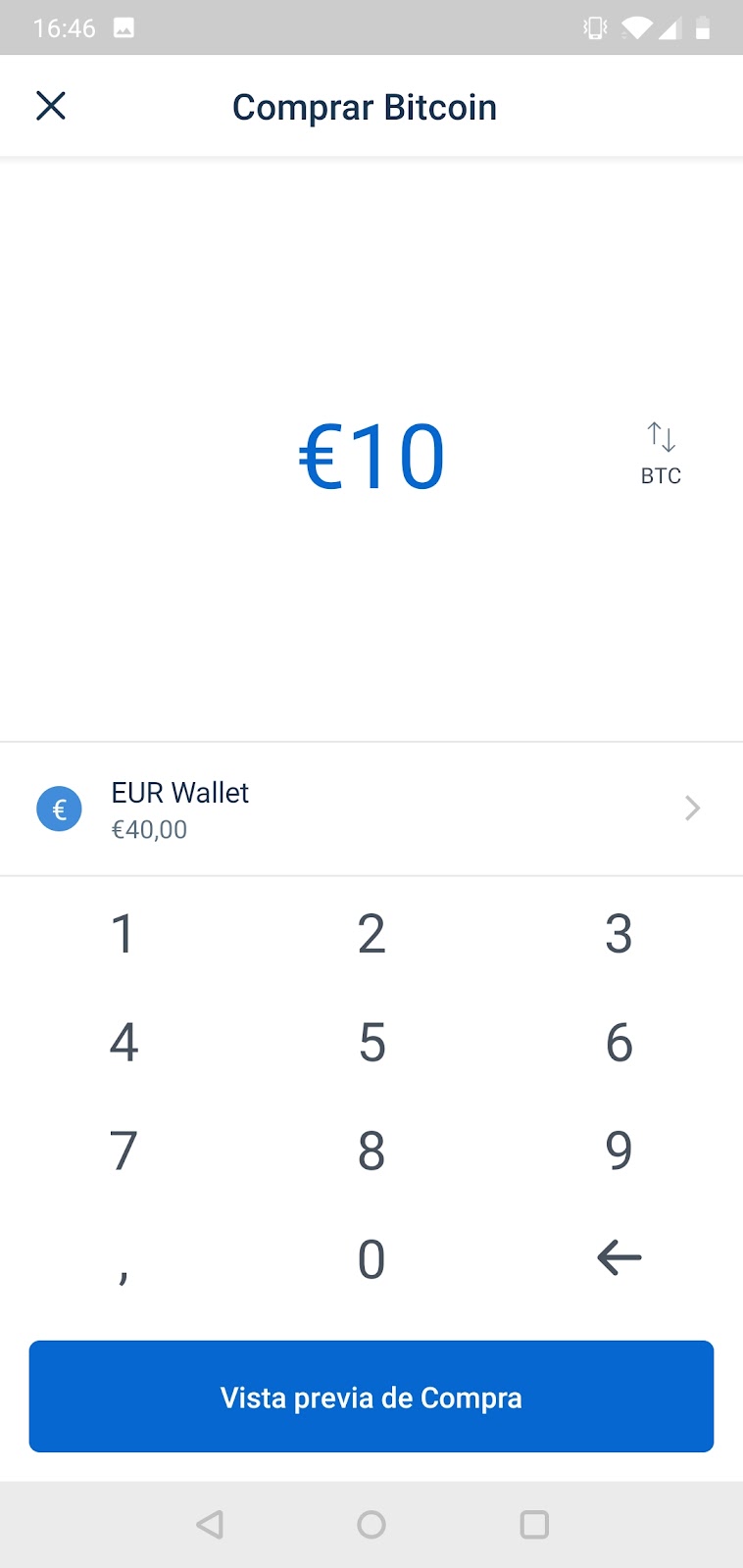
Task: Enter digit 5 on the keypad
Action: (x=371, y=1042)
